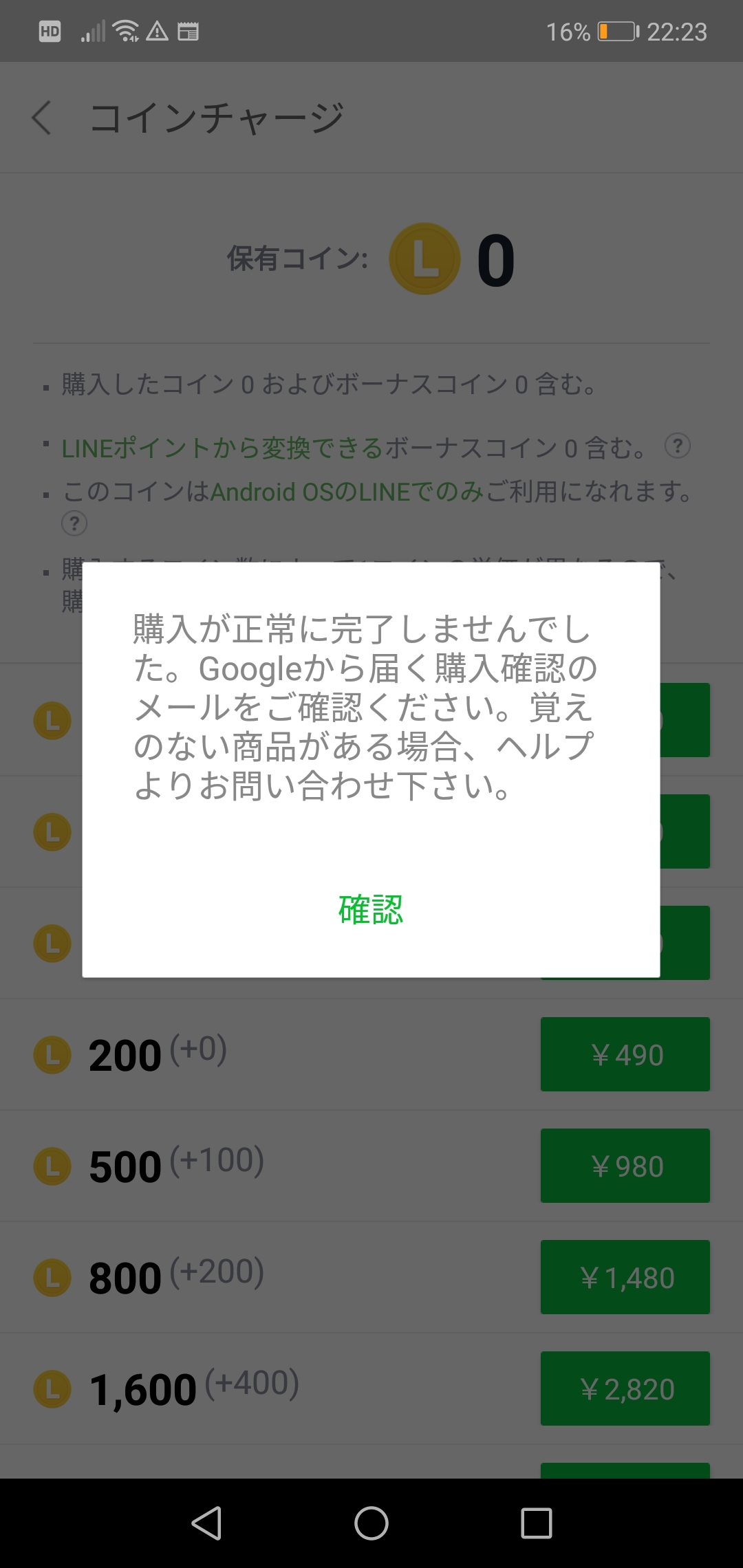743x1568 pixels.
Task: Open help icon under Android OS notice
Action: coord(74,523)
